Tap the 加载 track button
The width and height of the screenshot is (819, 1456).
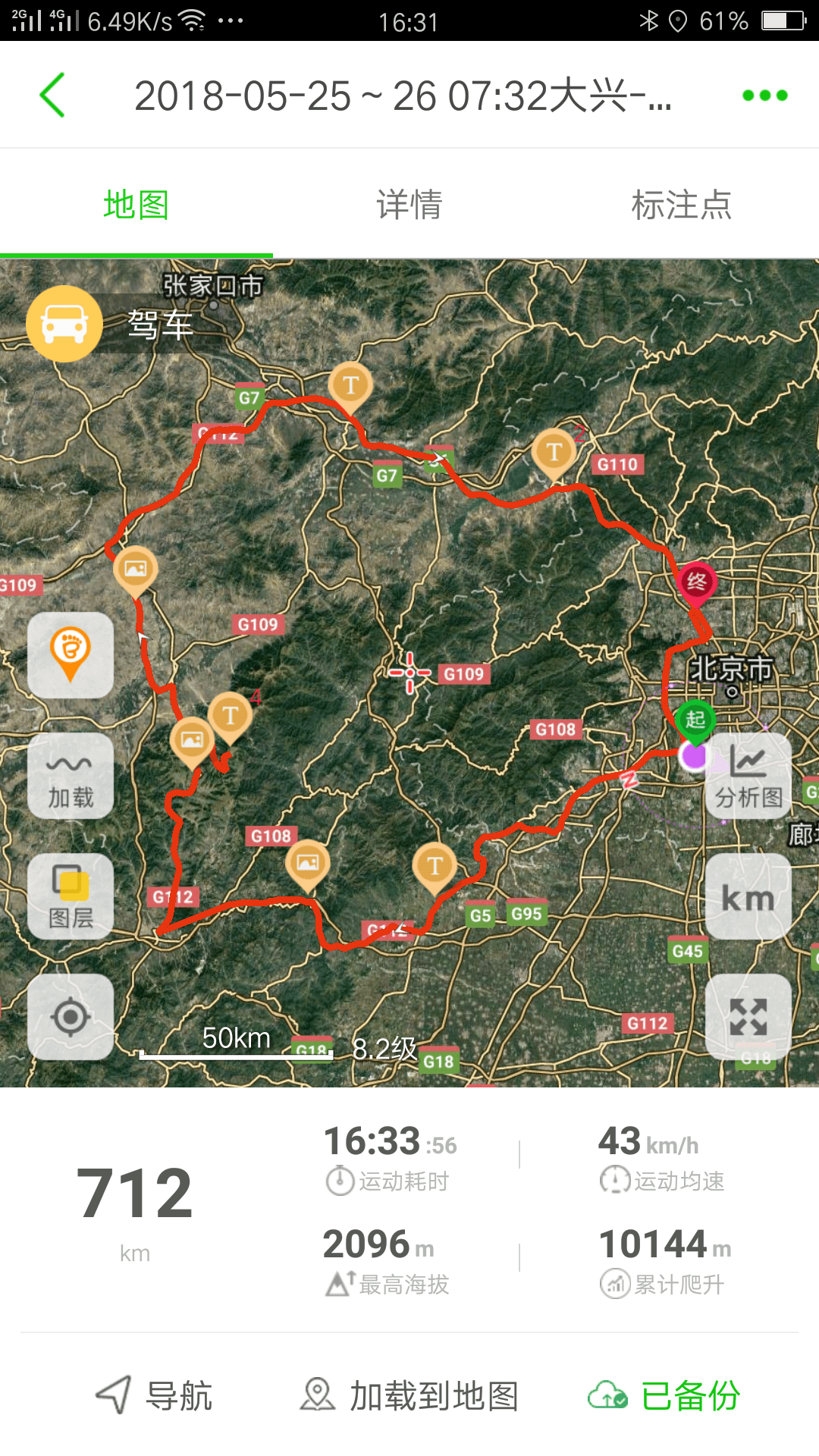coord(71,776)
